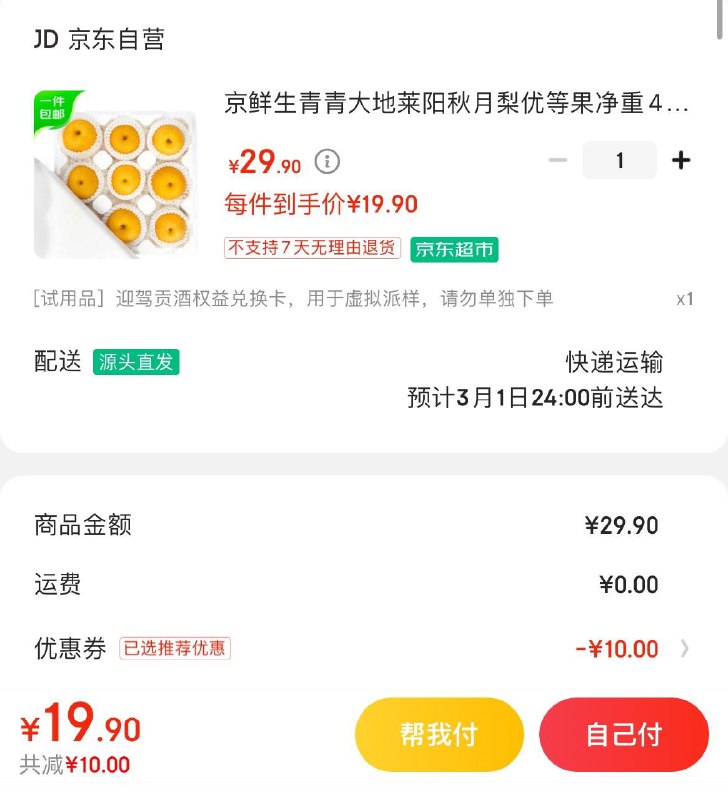The height and width of the screenshot is (800, 728).
Task: Click the 配送 delivery section header
Action: (55, 363)
